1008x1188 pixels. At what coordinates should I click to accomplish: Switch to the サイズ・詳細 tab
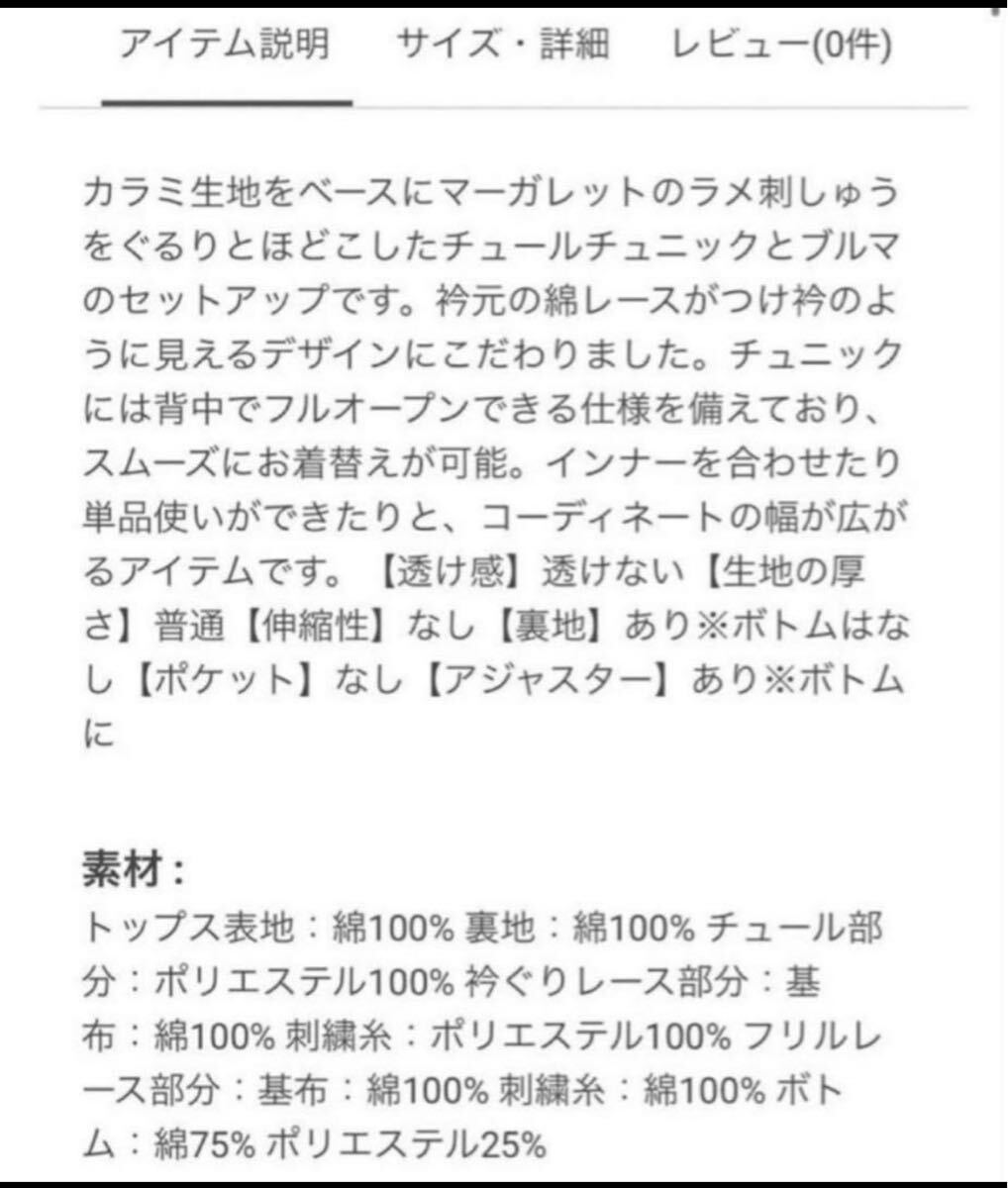(x=503, y=46)
